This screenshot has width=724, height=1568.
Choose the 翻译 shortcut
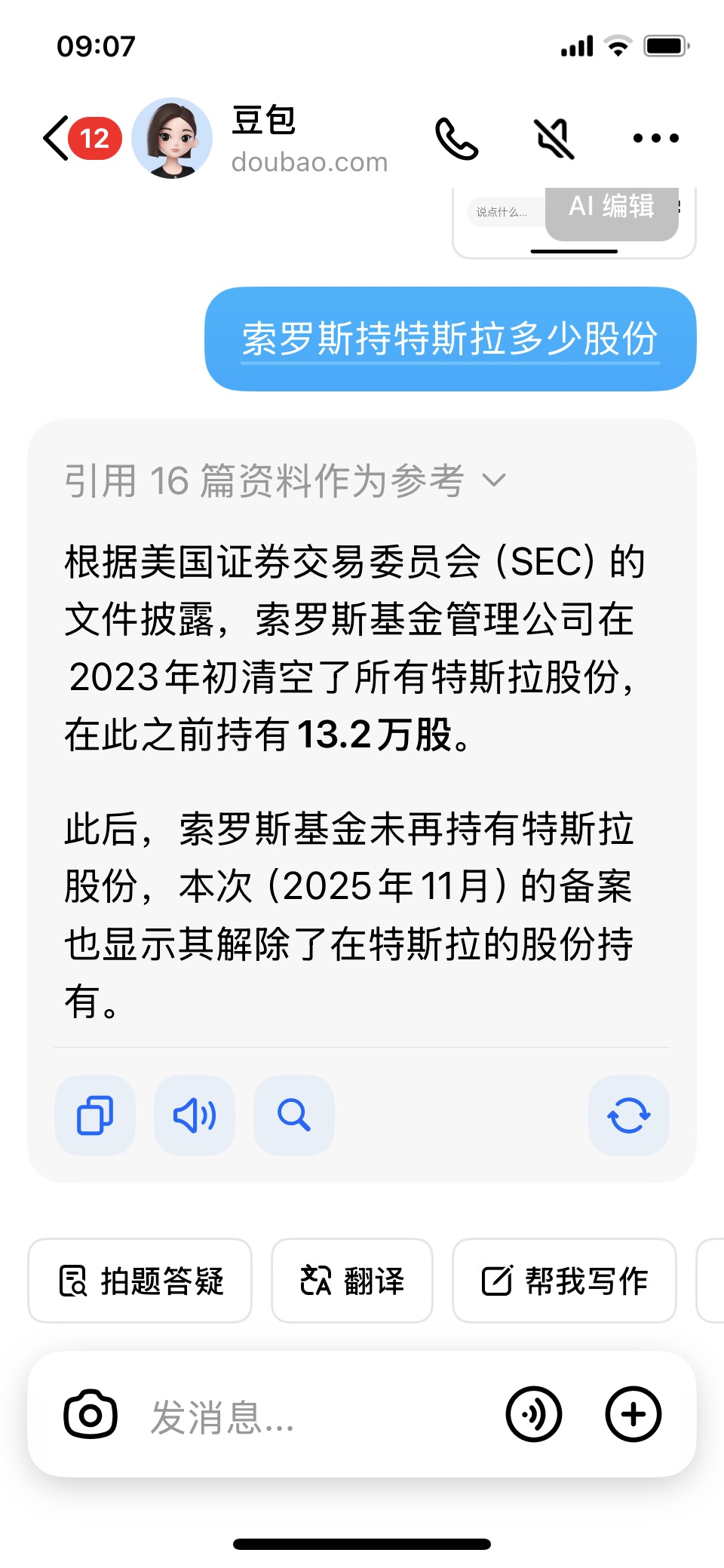point(352,1281)
